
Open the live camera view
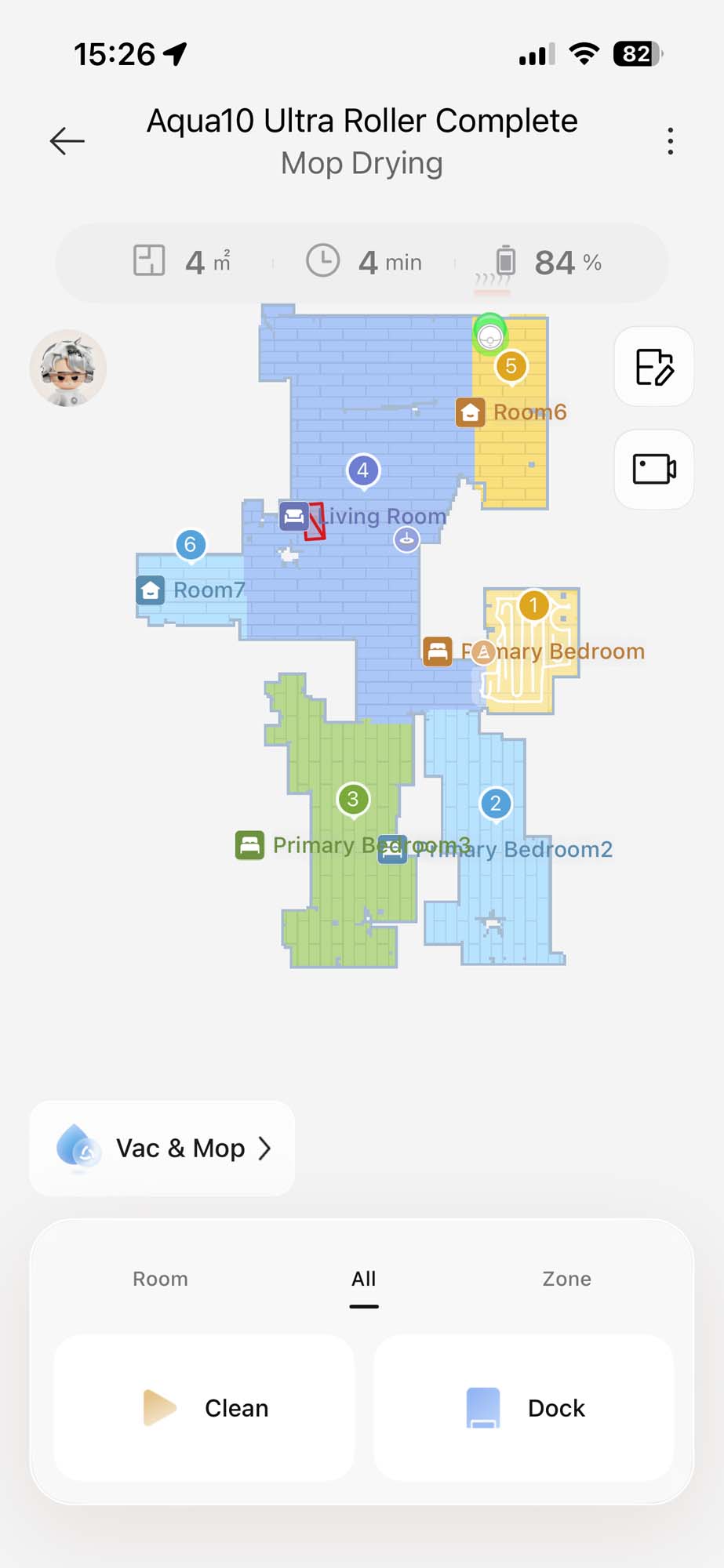[x=653, y=469]
